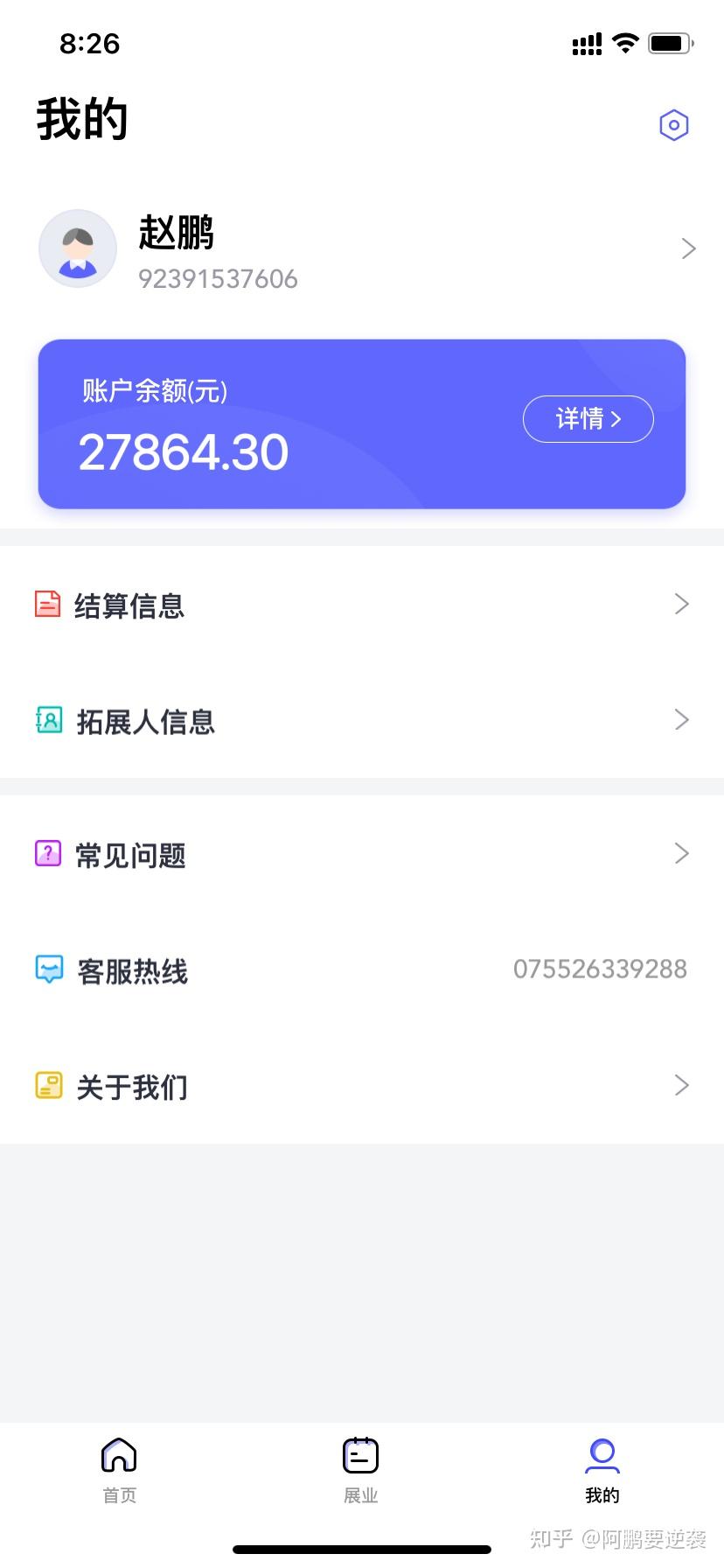Open 关于我们
Screen dimensions: 724x1568
[362, 1086]
